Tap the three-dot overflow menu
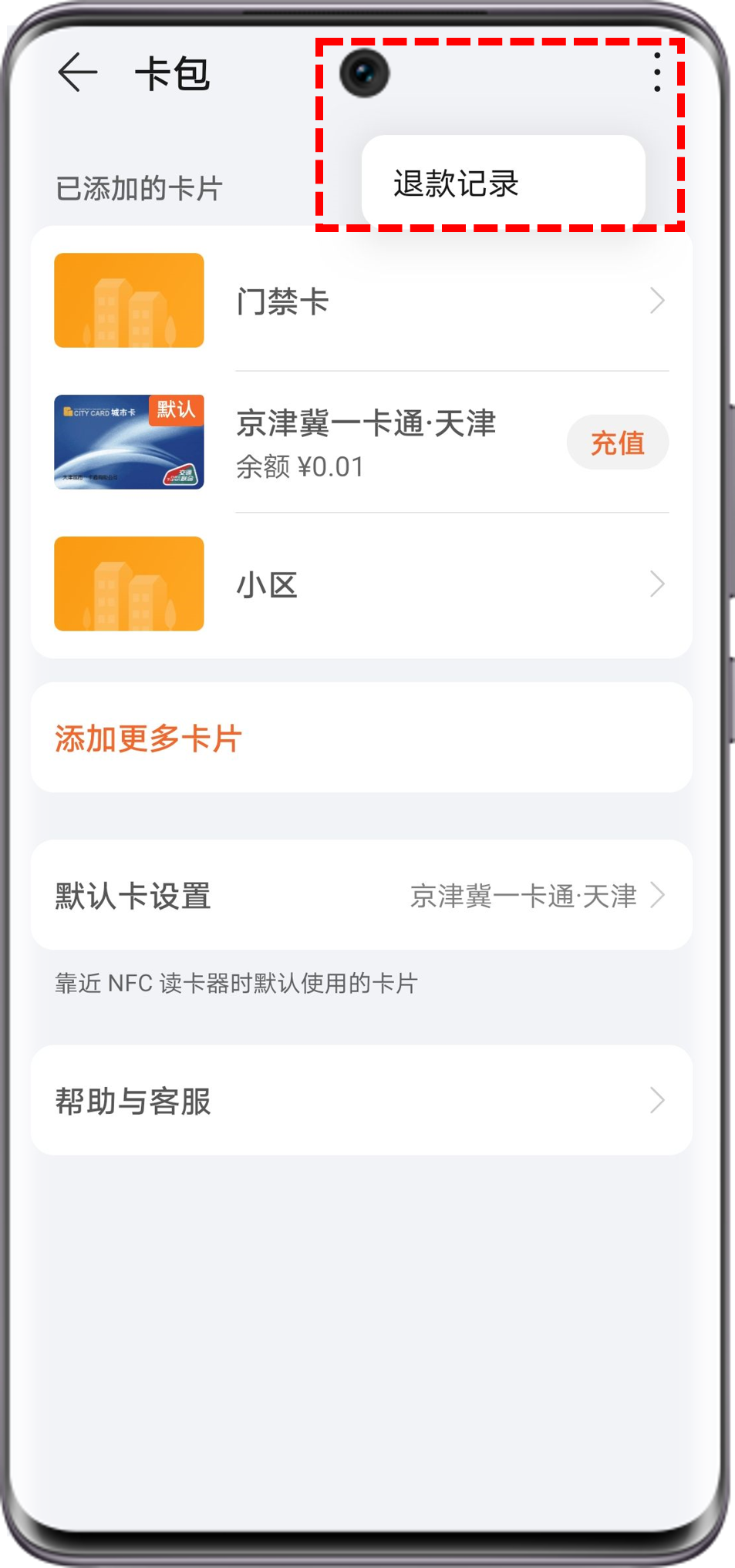Screen dimensions: 735x1568 click(x=656, y=72)
